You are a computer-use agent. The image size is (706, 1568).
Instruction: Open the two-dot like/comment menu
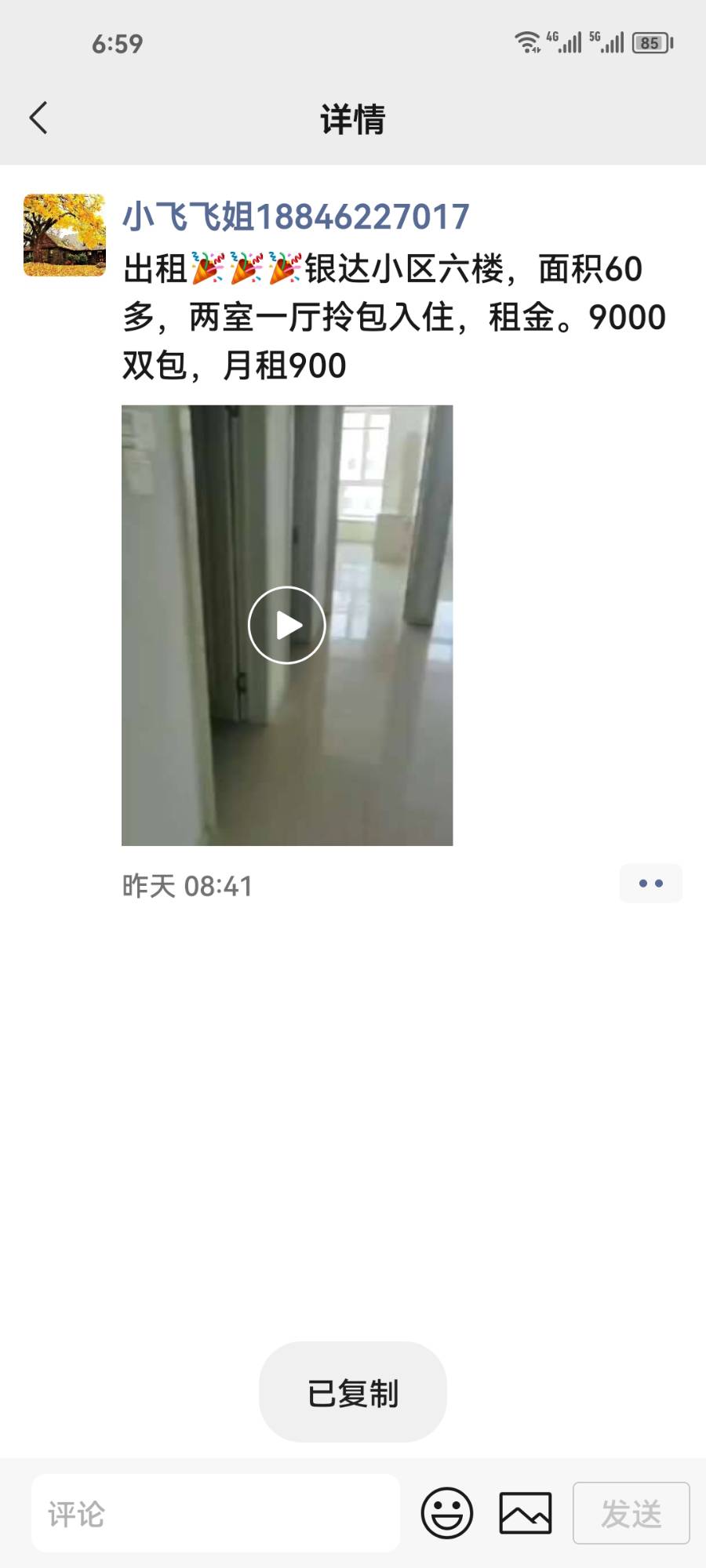click(x=650, y=884)
